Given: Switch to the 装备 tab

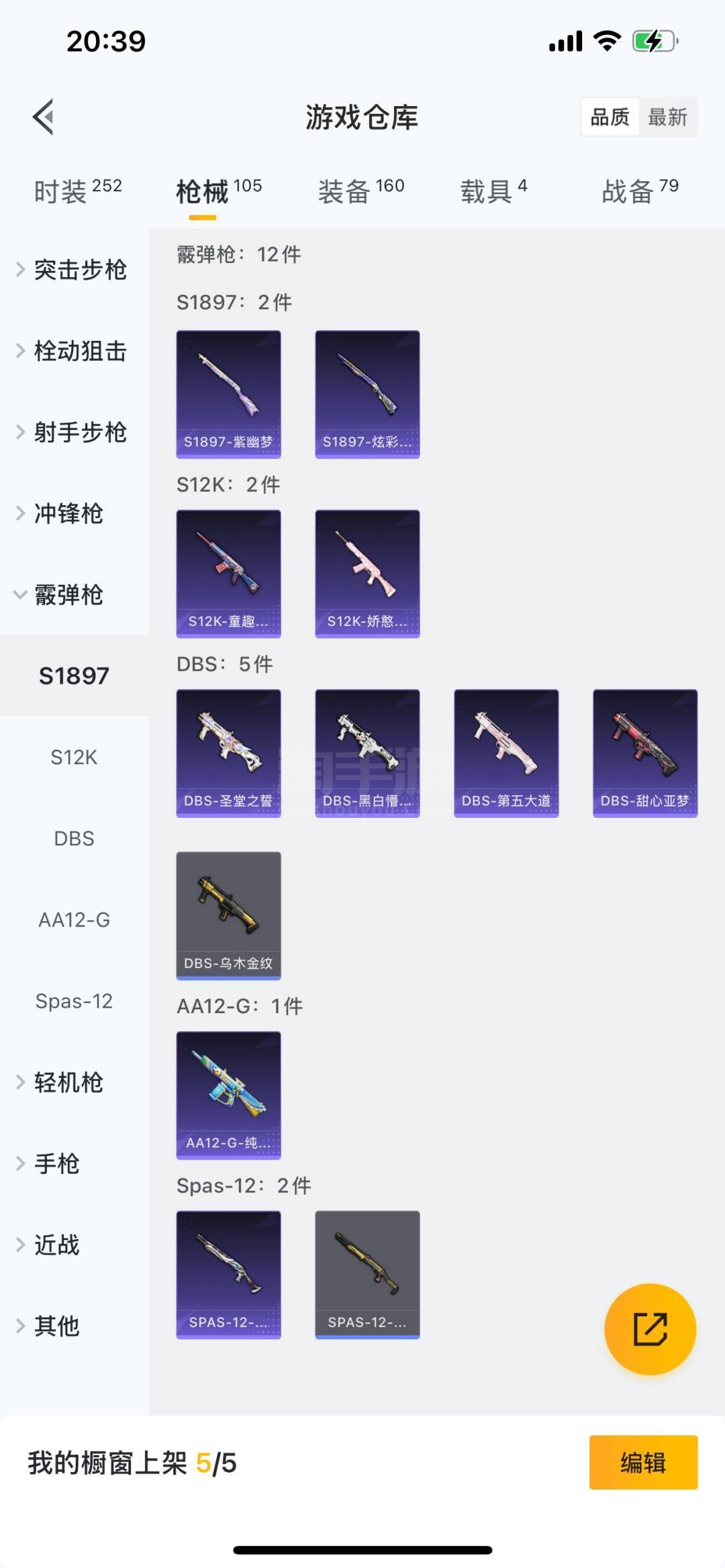Looking at the screenshot, I should click(360, 191).
